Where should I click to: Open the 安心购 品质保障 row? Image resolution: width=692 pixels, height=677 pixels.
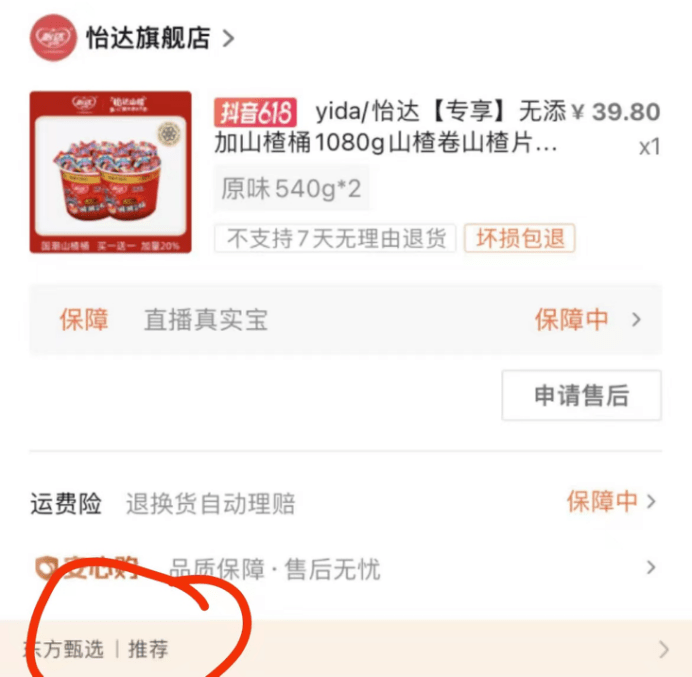pyautogui.click(x=345, y=569)
